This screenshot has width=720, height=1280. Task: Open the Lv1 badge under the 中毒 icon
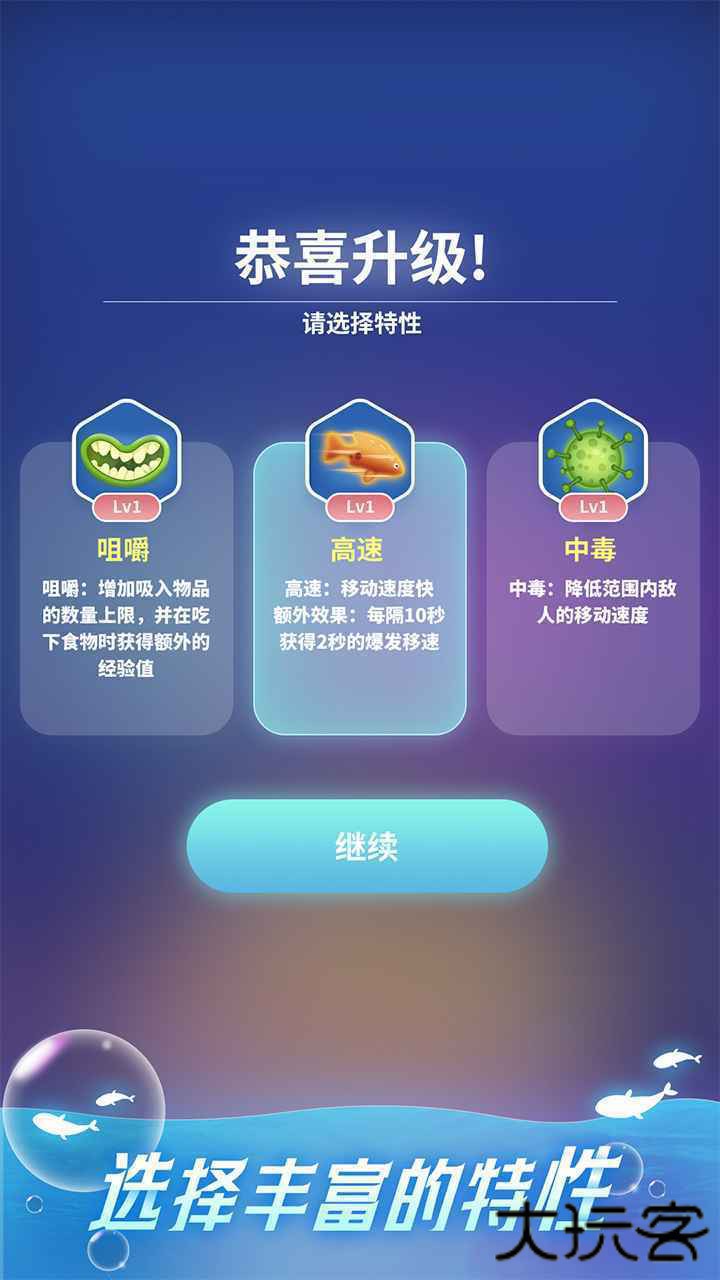tap(591, 506)
